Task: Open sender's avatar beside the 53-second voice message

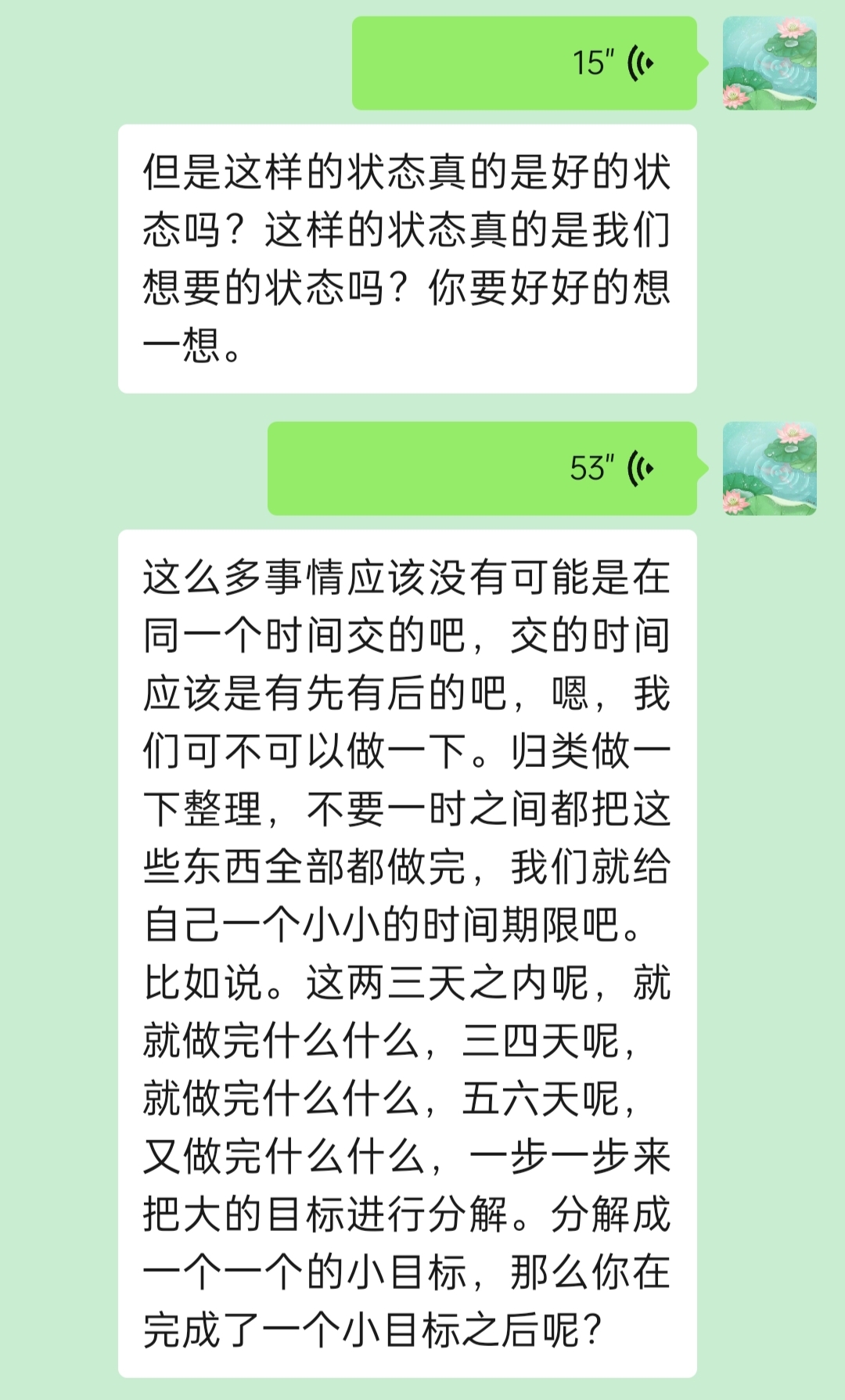Action: click(770, 468)
